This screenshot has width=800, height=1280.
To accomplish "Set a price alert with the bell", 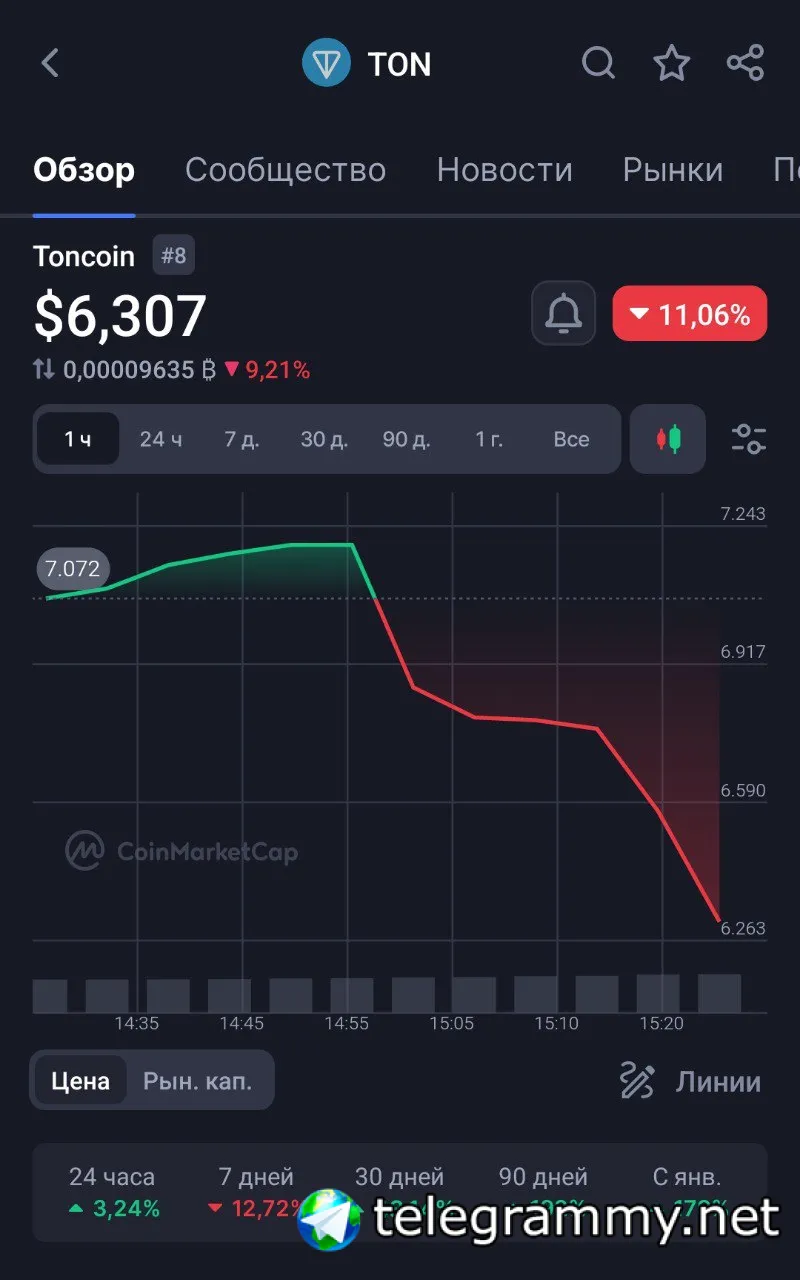I will [x=563, y=314].
